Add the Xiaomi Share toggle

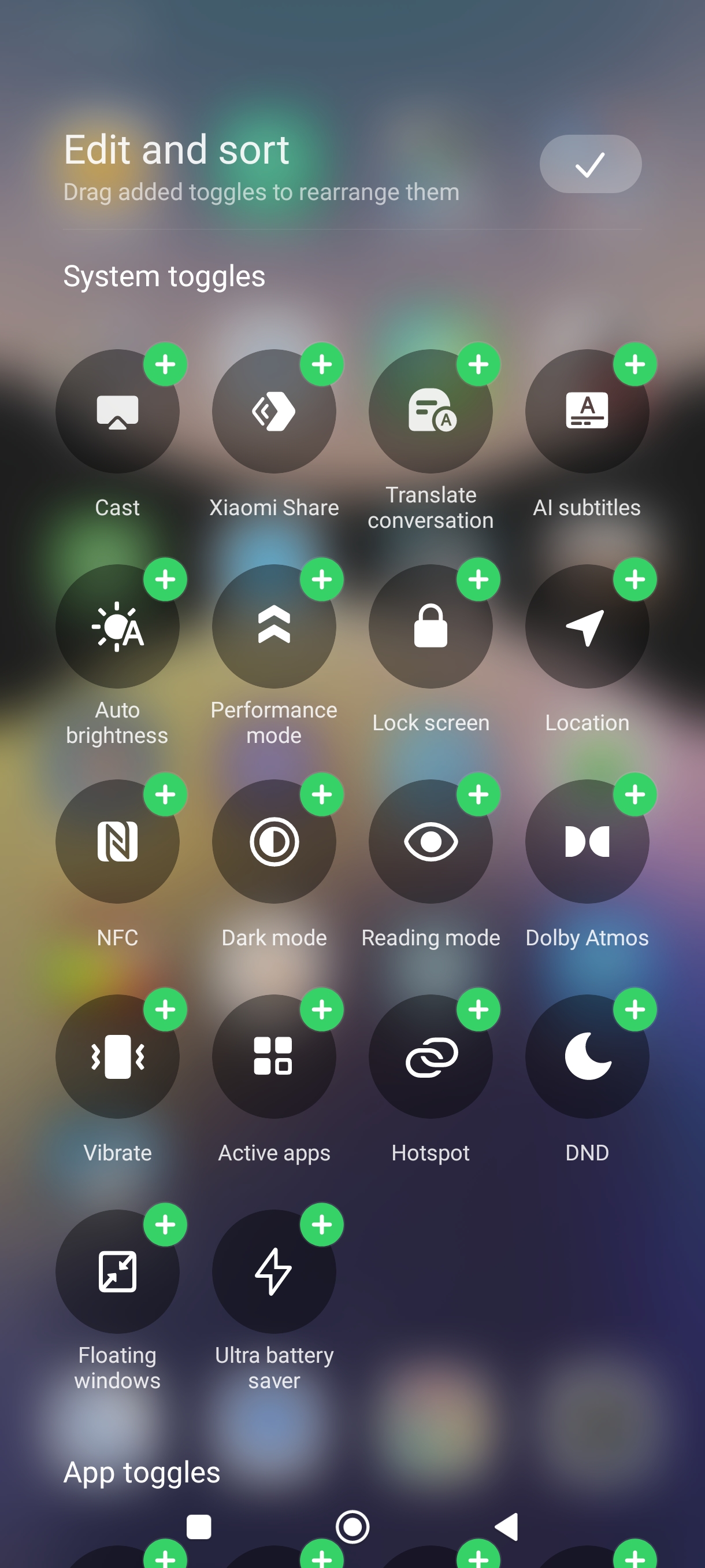[322, 365]
